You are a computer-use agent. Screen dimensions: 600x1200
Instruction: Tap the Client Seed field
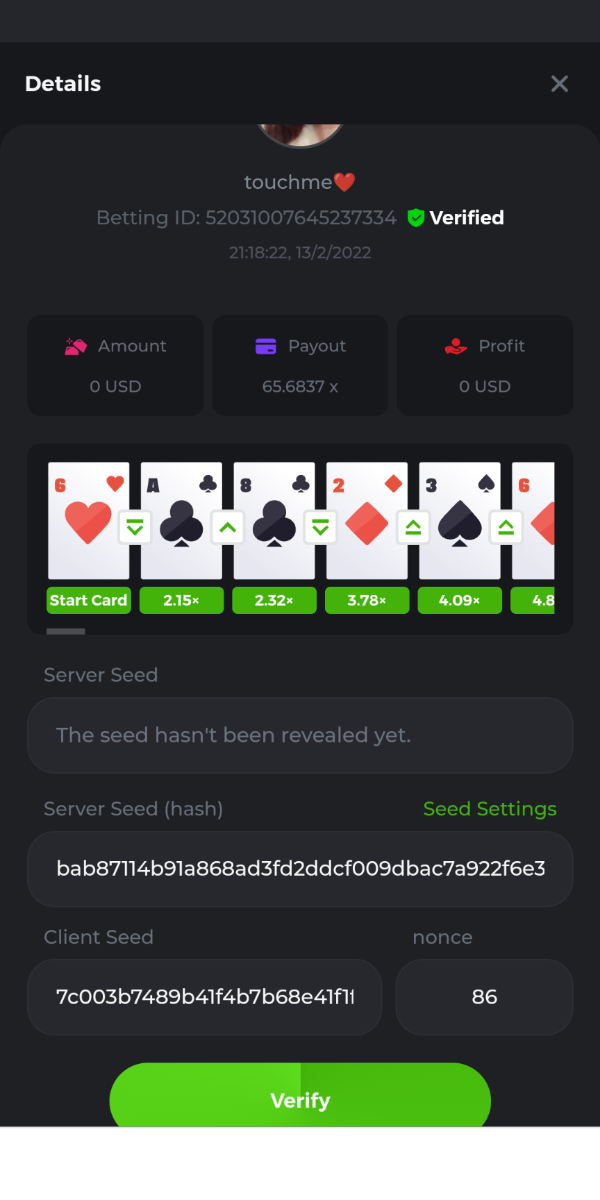[205, 997]
